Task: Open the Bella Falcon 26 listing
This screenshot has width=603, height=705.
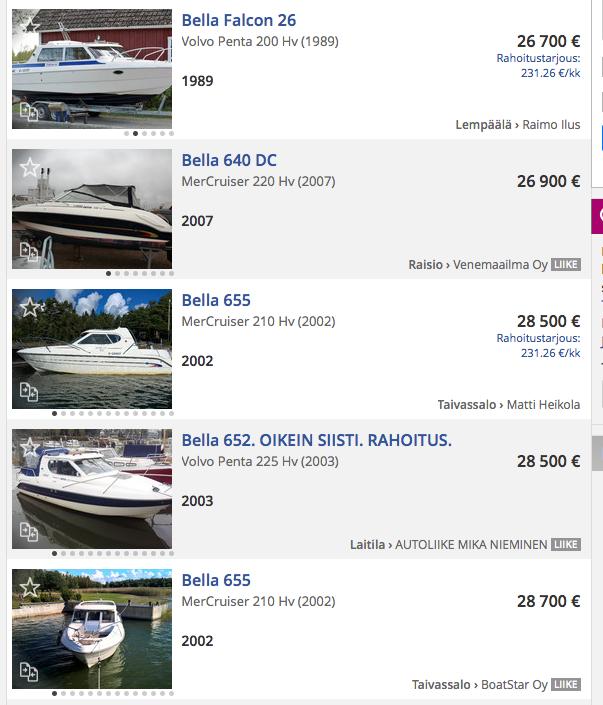Action: [x=238, y=20]
